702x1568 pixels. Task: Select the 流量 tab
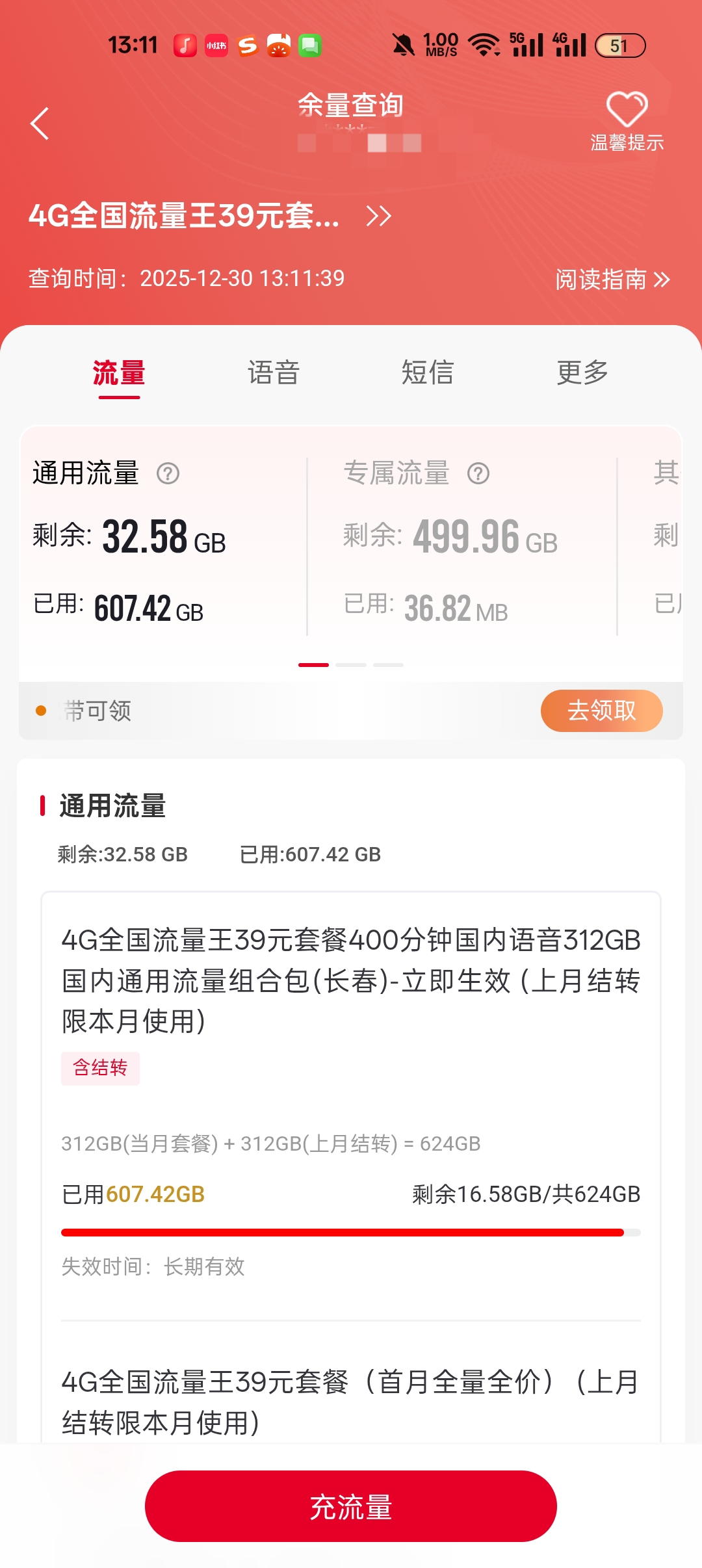119,373
